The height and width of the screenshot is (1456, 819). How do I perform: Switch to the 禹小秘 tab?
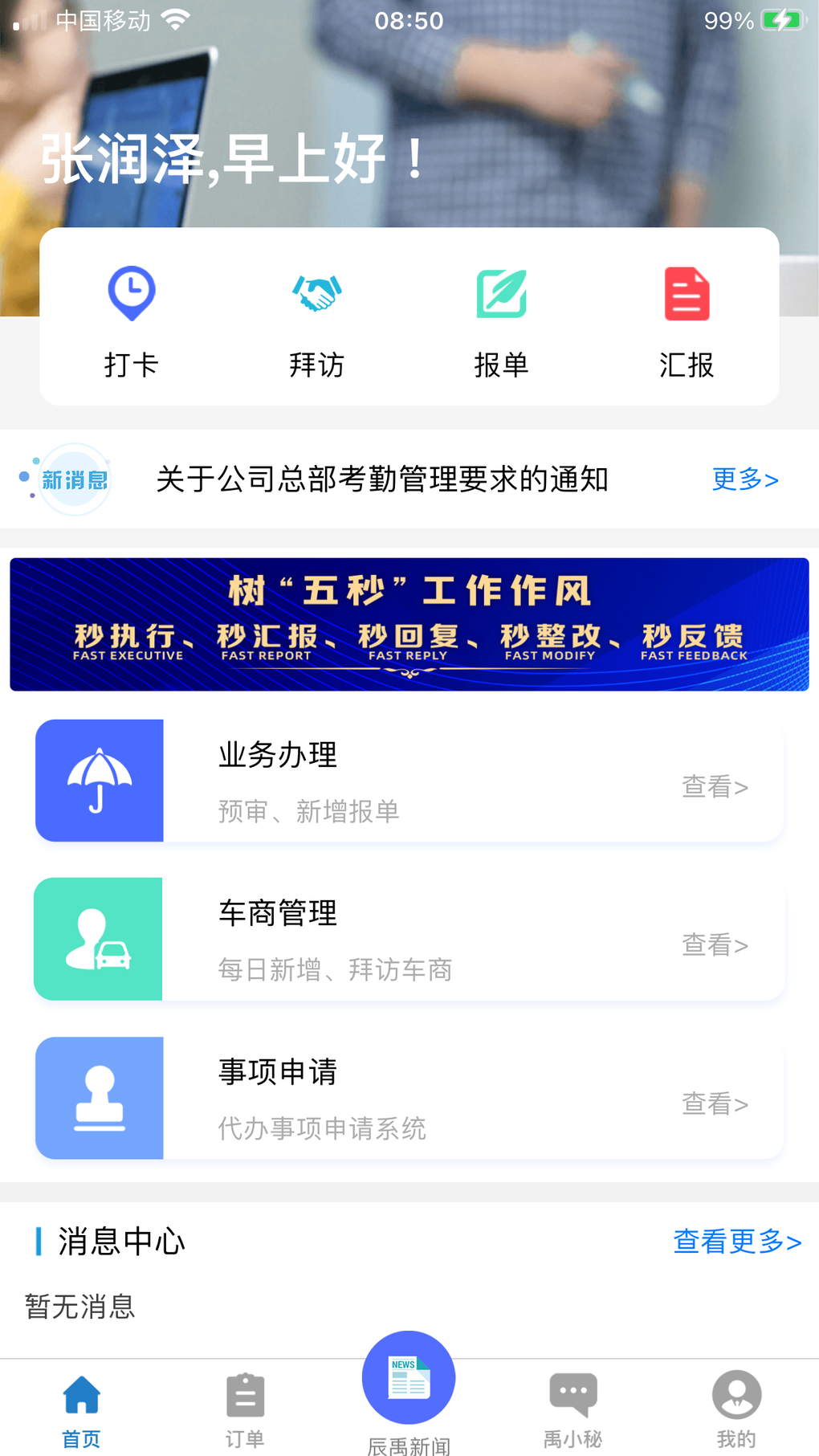(x=572, y=1409)
